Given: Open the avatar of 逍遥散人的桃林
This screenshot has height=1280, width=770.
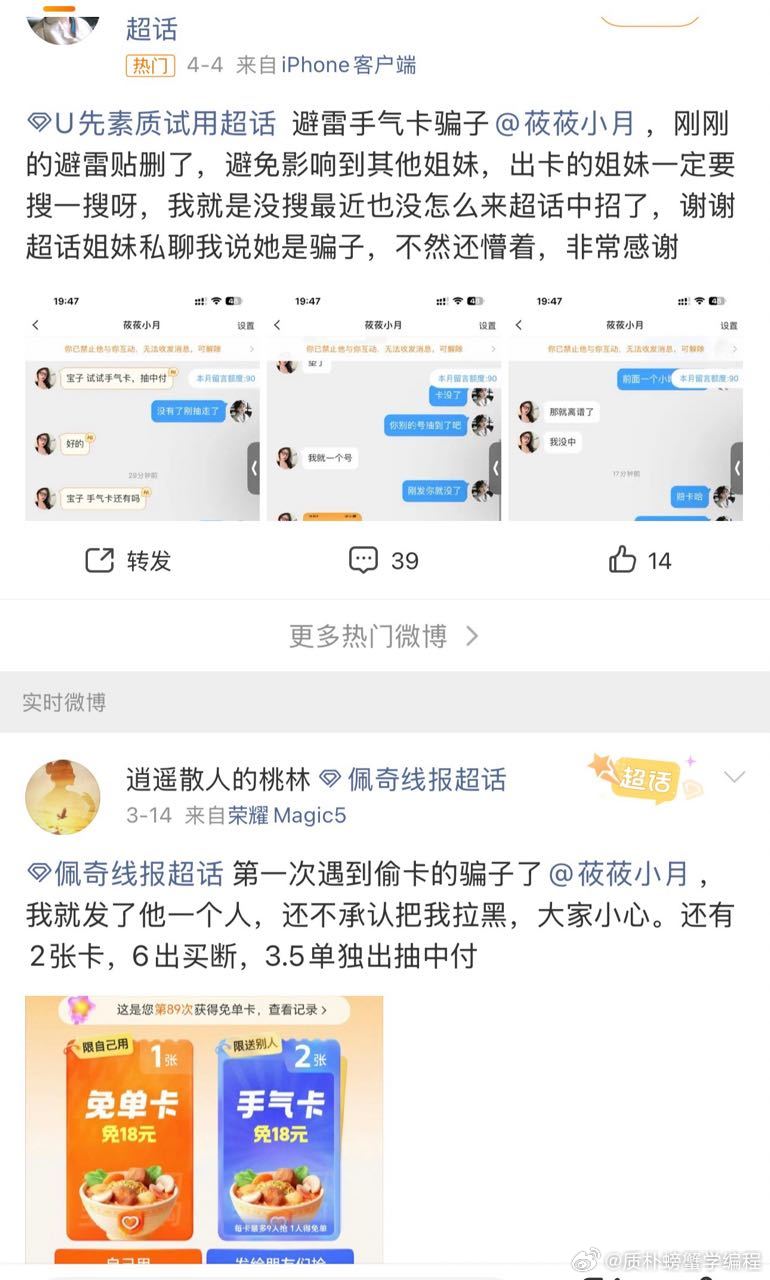Looking at the screenshot, I should click(x=62, y=797).
